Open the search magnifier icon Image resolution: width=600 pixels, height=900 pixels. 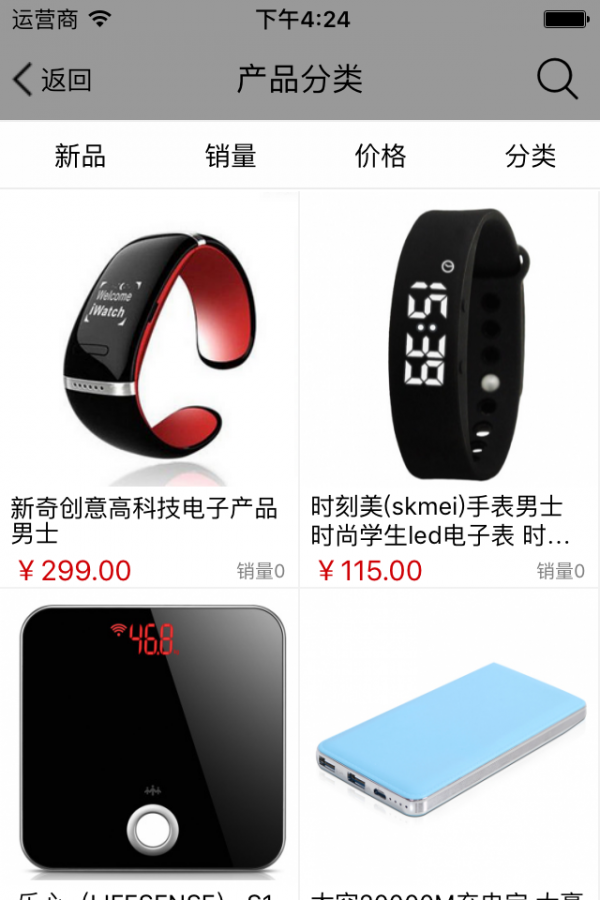[x=557, y=79]
